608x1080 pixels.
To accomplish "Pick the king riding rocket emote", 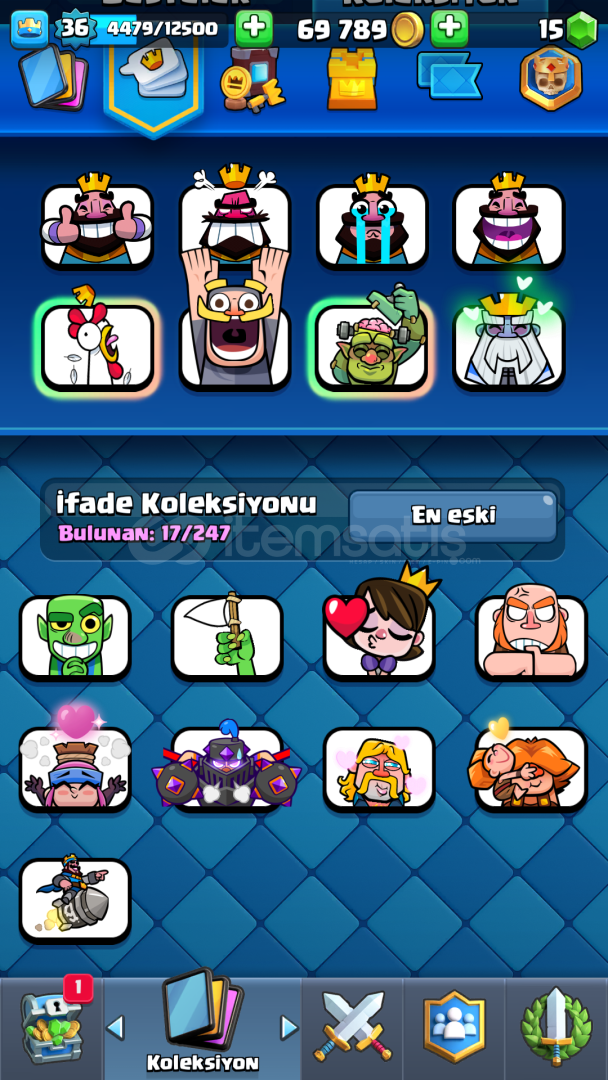I will [74, 900].
